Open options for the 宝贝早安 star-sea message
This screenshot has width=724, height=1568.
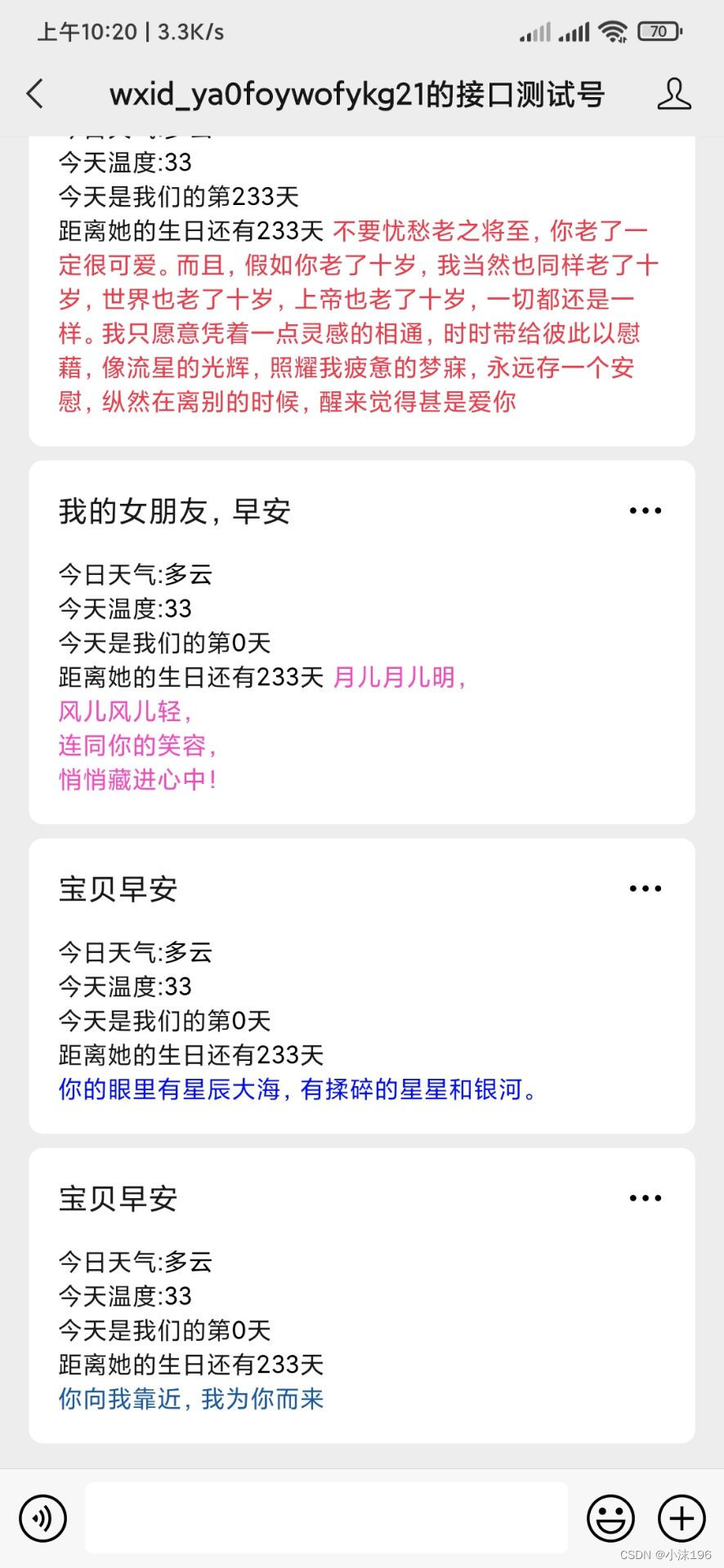click(645, 889)
